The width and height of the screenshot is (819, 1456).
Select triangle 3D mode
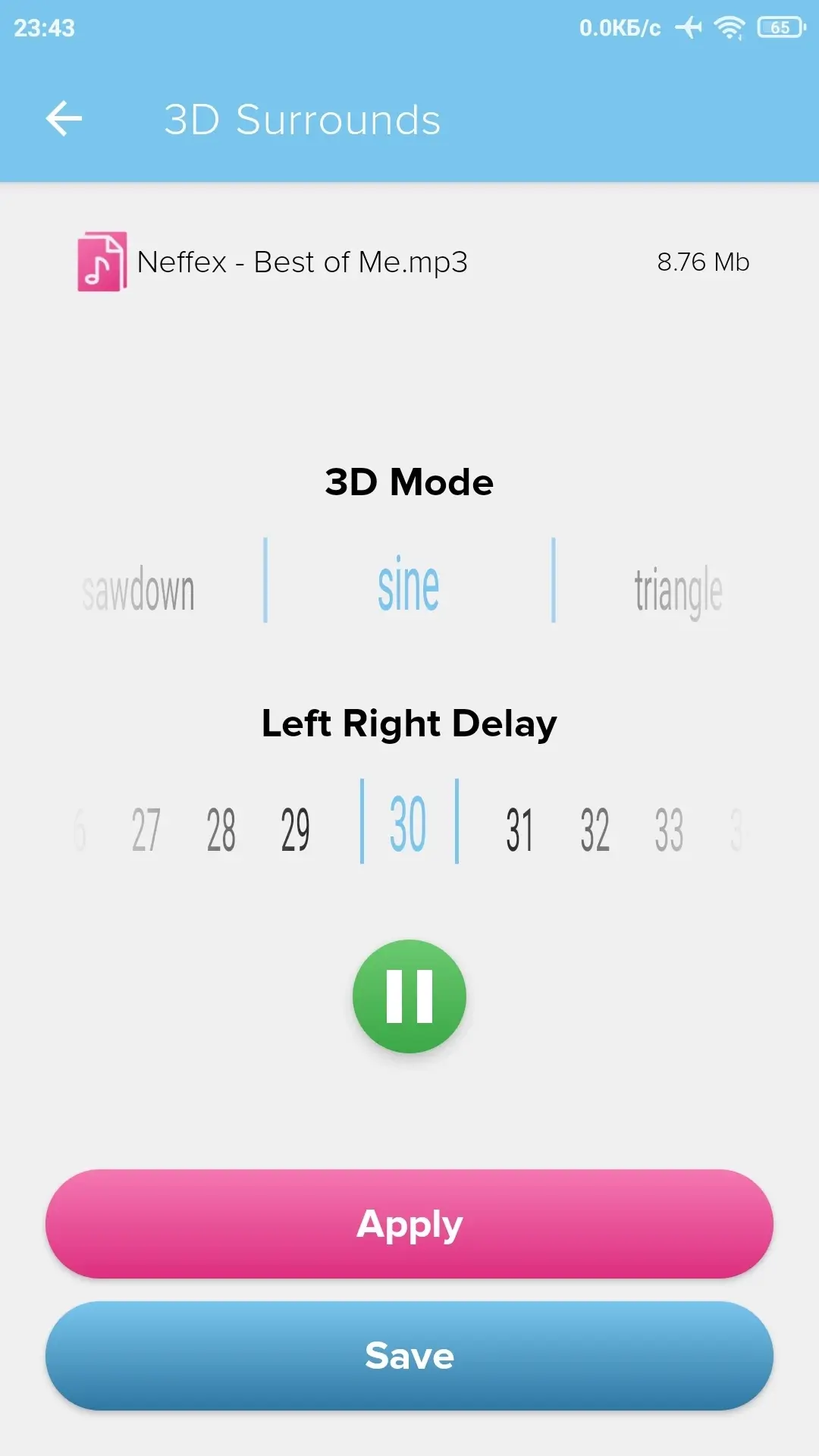tap(678, 591)
